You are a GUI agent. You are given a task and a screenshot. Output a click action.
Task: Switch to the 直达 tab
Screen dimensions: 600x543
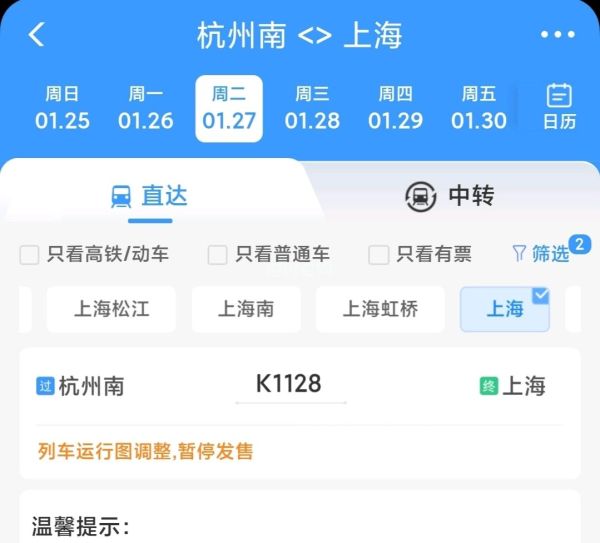point(149,195)
